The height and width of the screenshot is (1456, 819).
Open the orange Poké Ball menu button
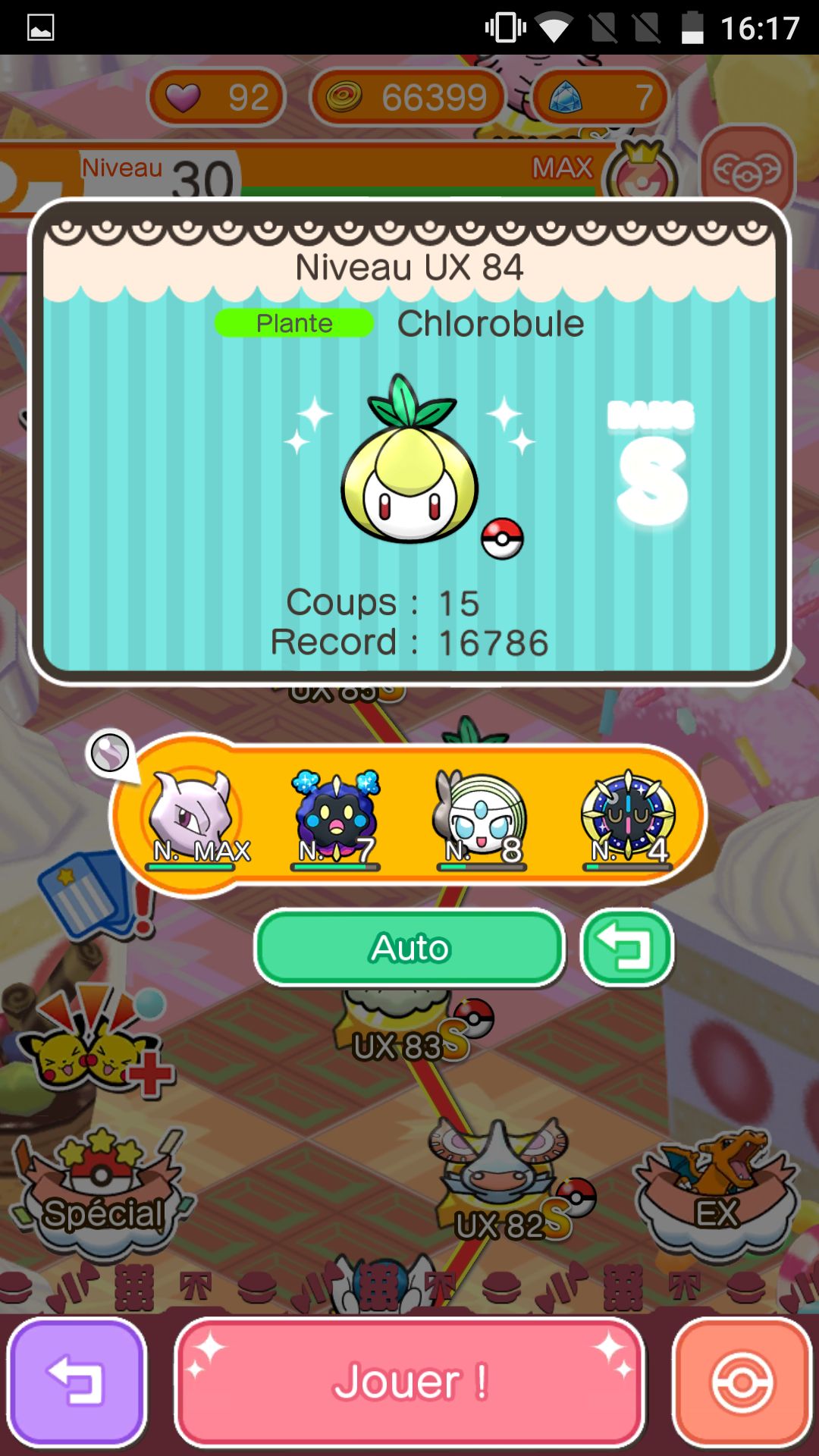[742, 1382]
